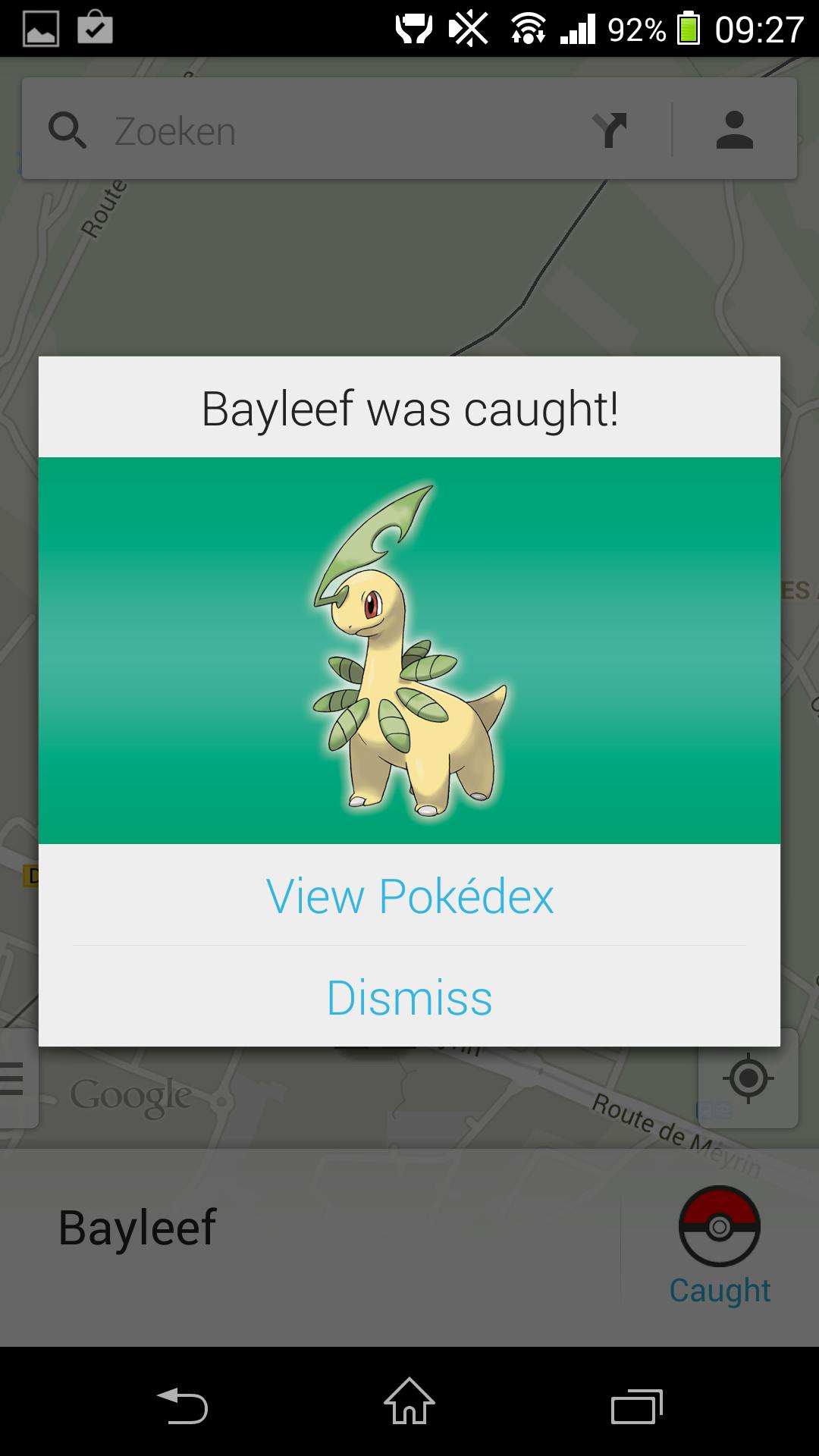Open the account profile icon
Viewport: 819px width, 1456px height.
point(734,130)
